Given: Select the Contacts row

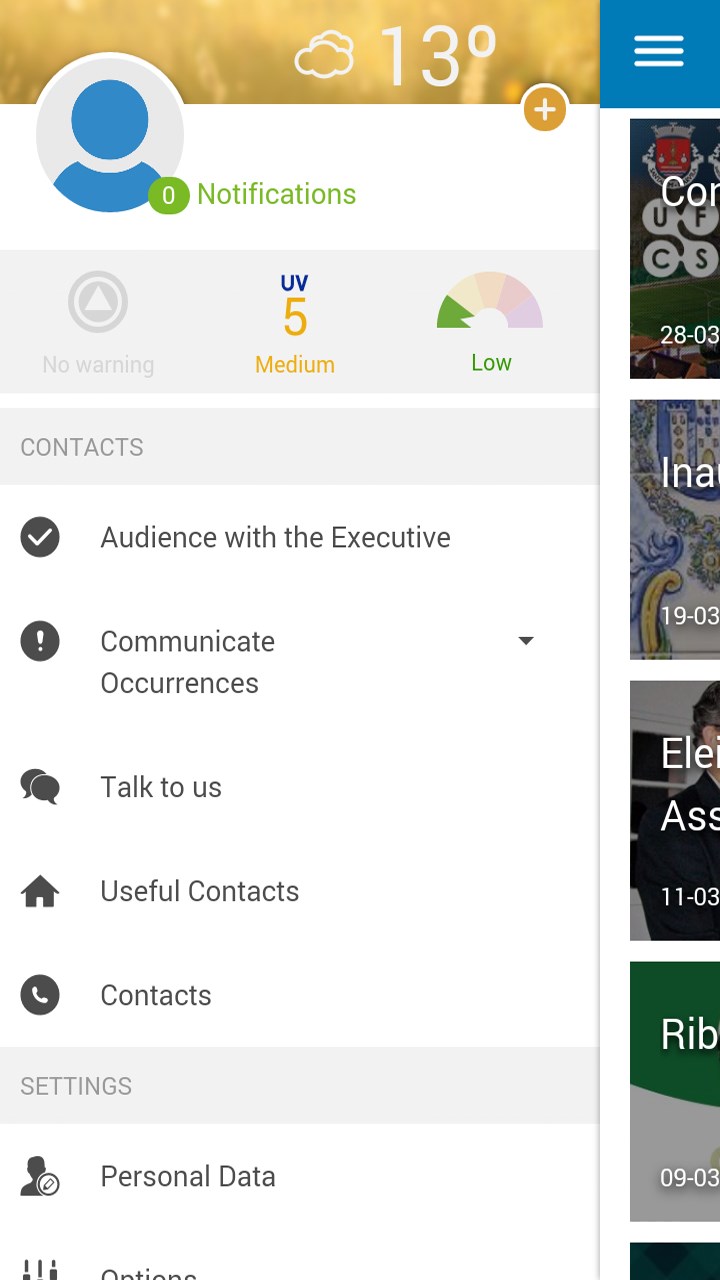Looking at the screenshot, I should click(x=156, y=995).
